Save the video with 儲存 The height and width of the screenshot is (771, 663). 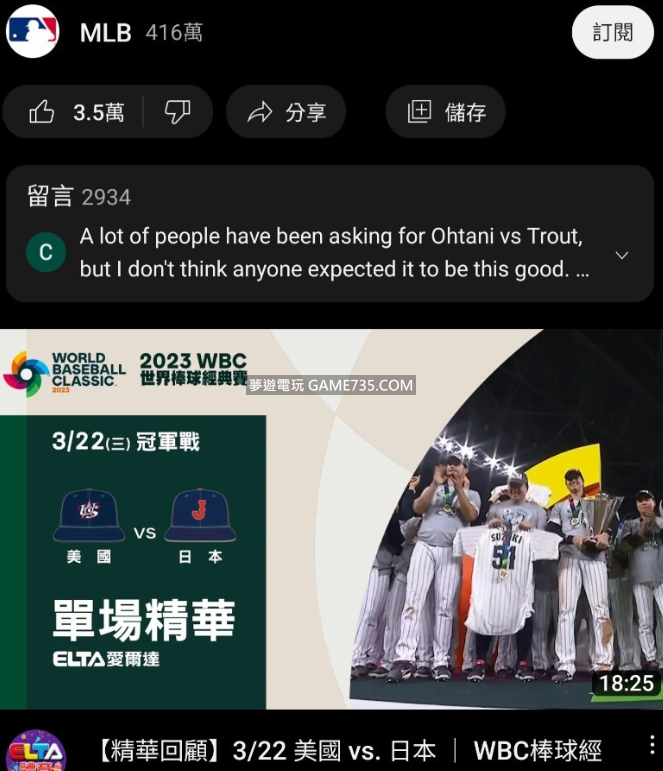click(x=446, y=112)
